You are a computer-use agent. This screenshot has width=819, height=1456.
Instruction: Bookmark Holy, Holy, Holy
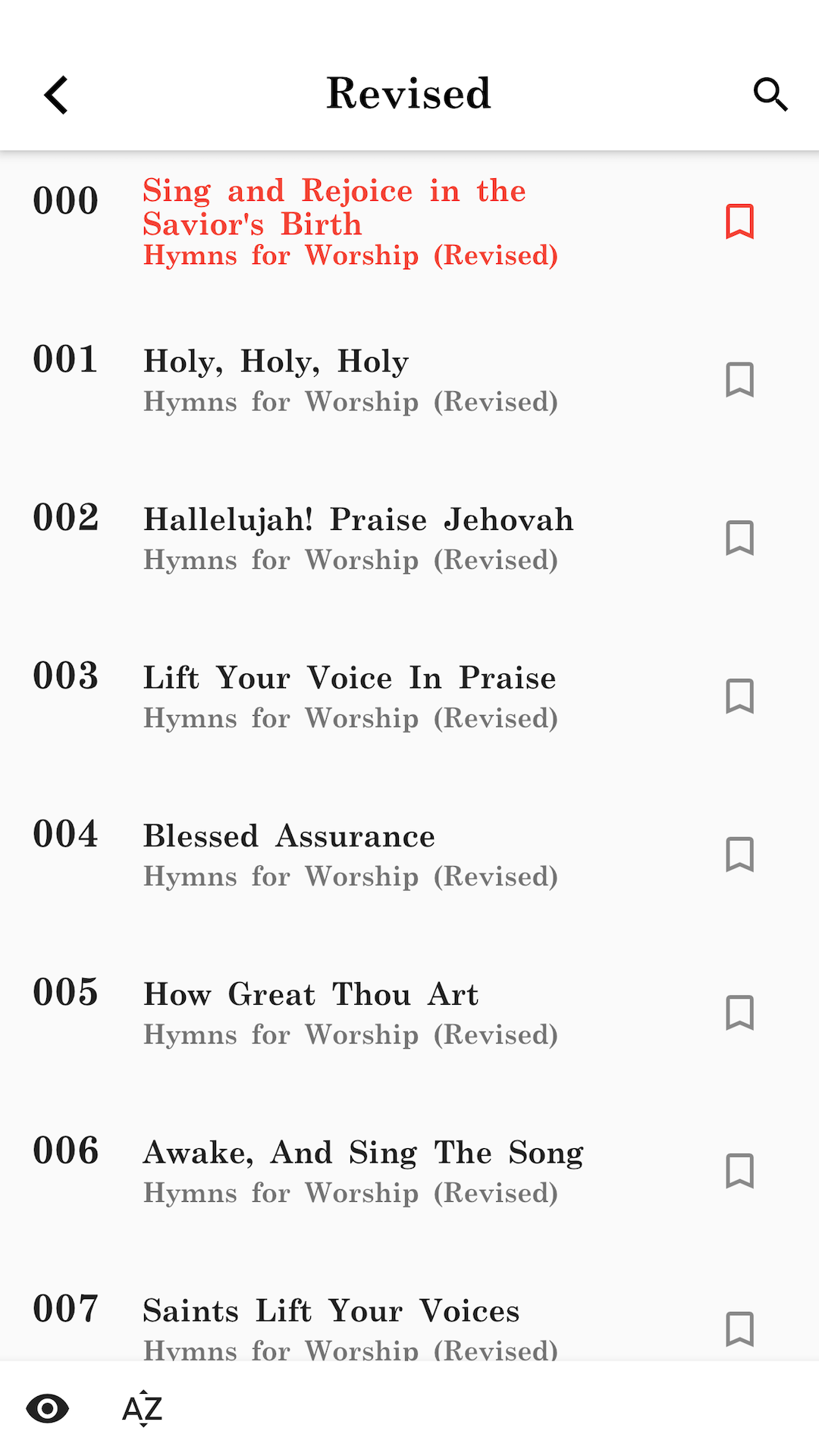point(739,379)
